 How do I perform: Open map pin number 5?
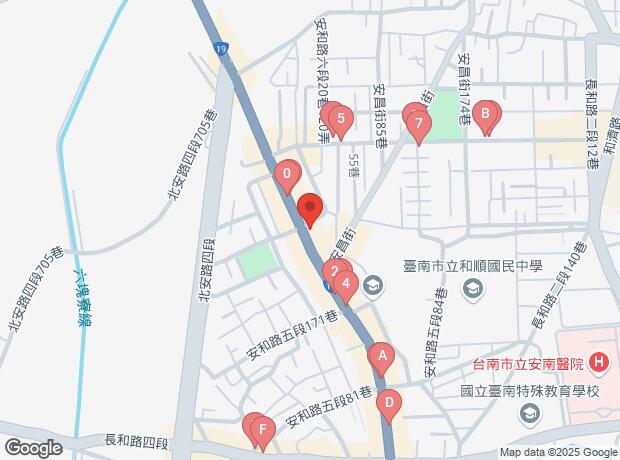click(341, 123)
